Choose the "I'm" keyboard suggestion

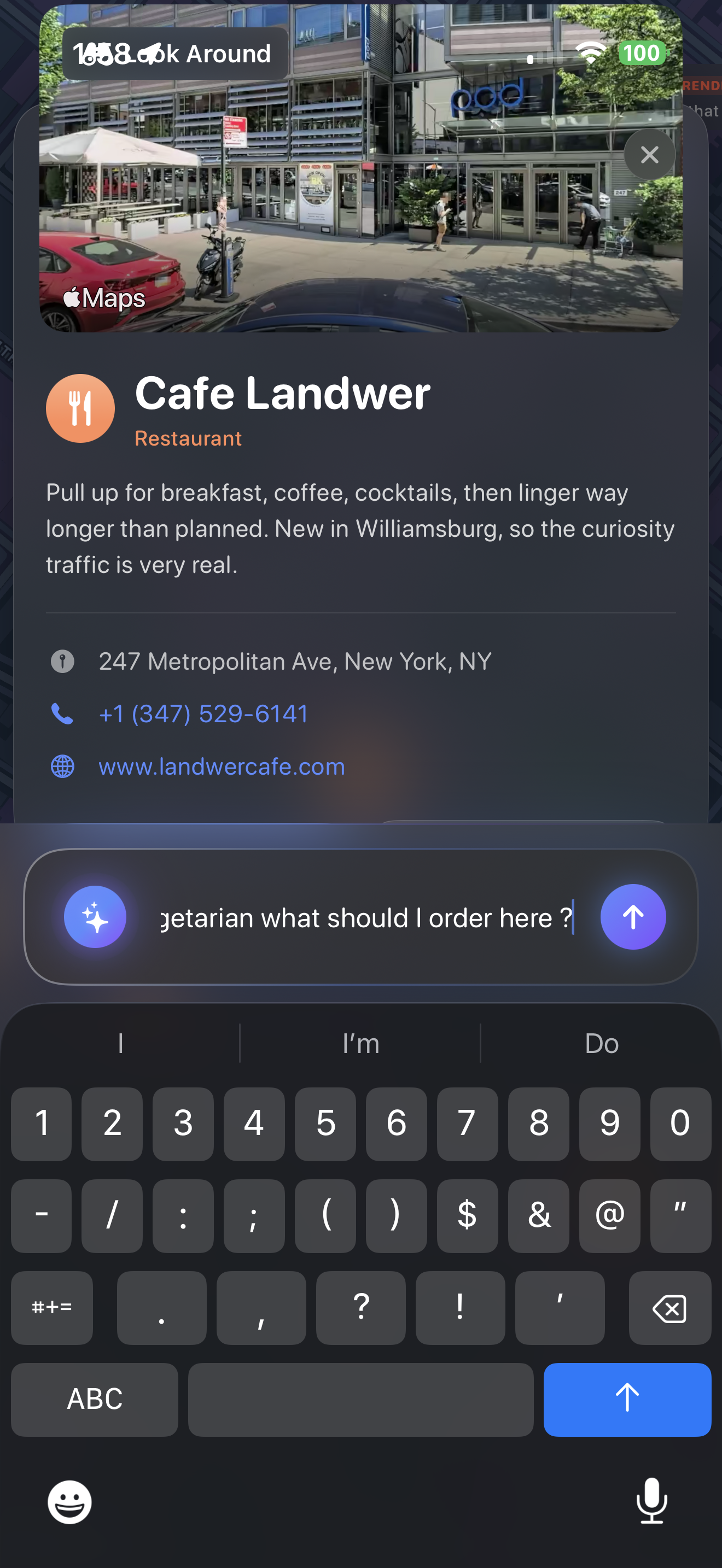coord(360,1043)
